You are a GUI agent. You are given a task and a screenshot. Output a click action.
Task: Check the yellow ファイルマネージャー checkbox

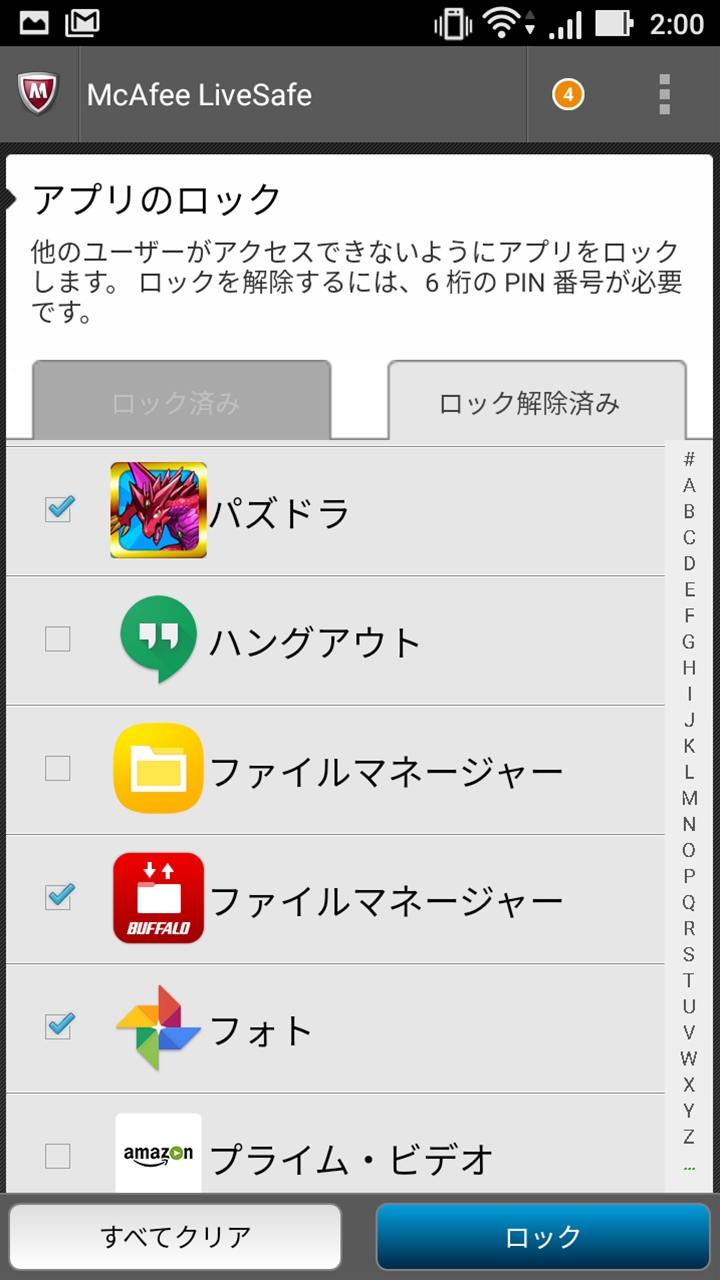point(59,768)
